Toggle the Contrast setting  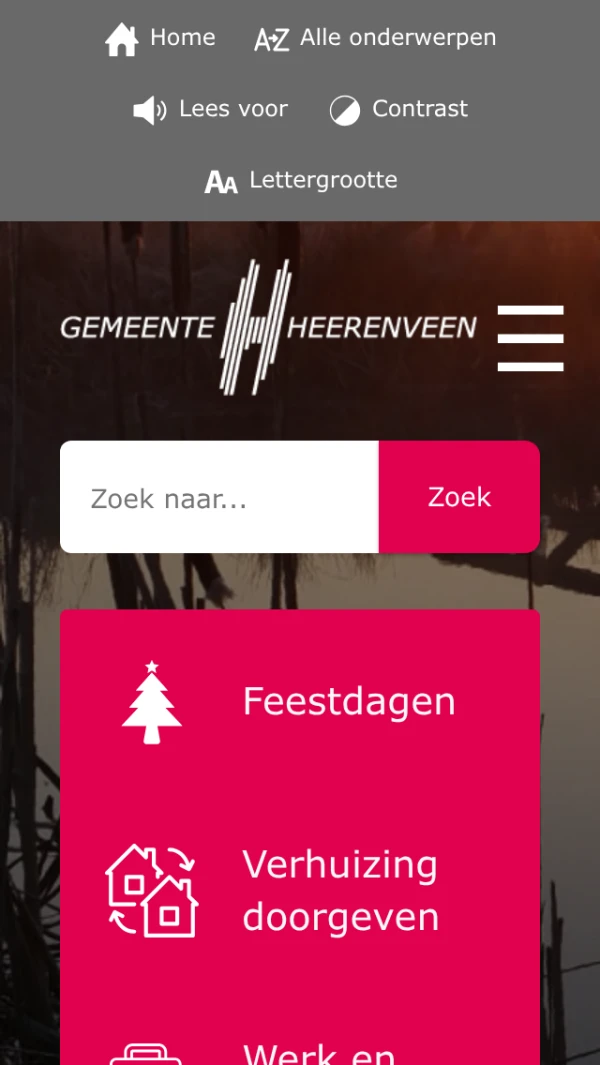point(399,109)
